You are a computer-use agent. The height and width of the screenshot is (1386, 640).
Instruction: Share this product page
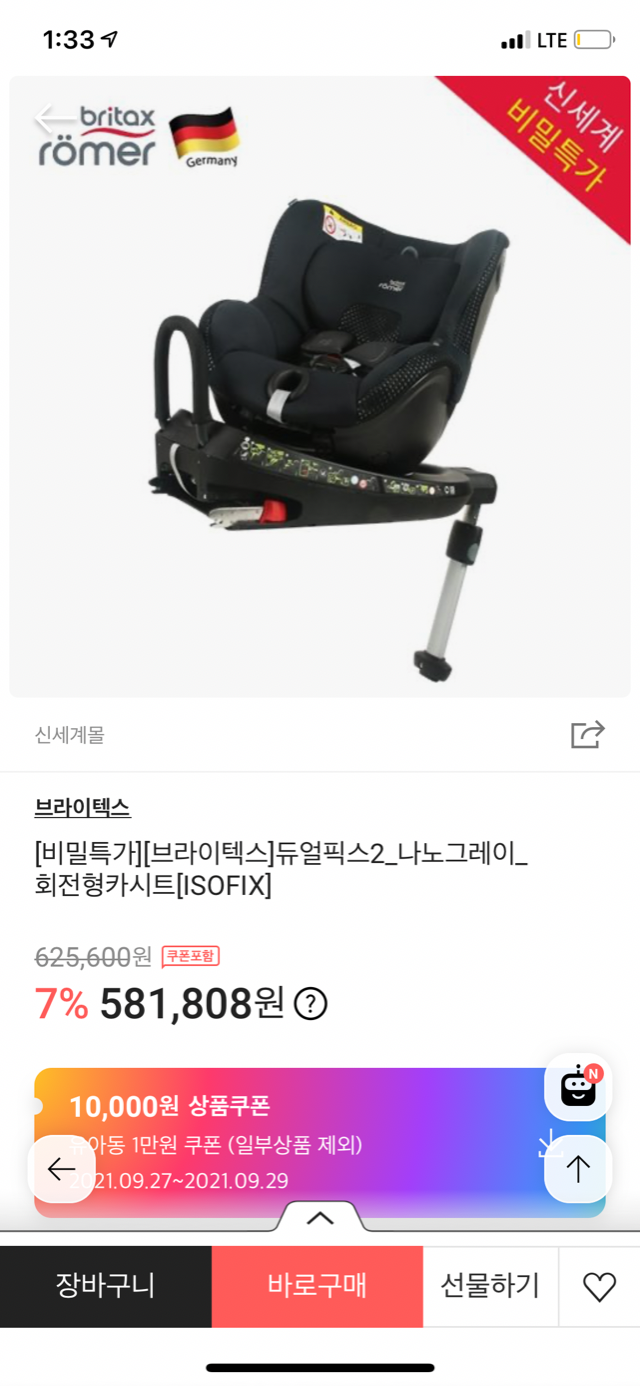(587, 734)
